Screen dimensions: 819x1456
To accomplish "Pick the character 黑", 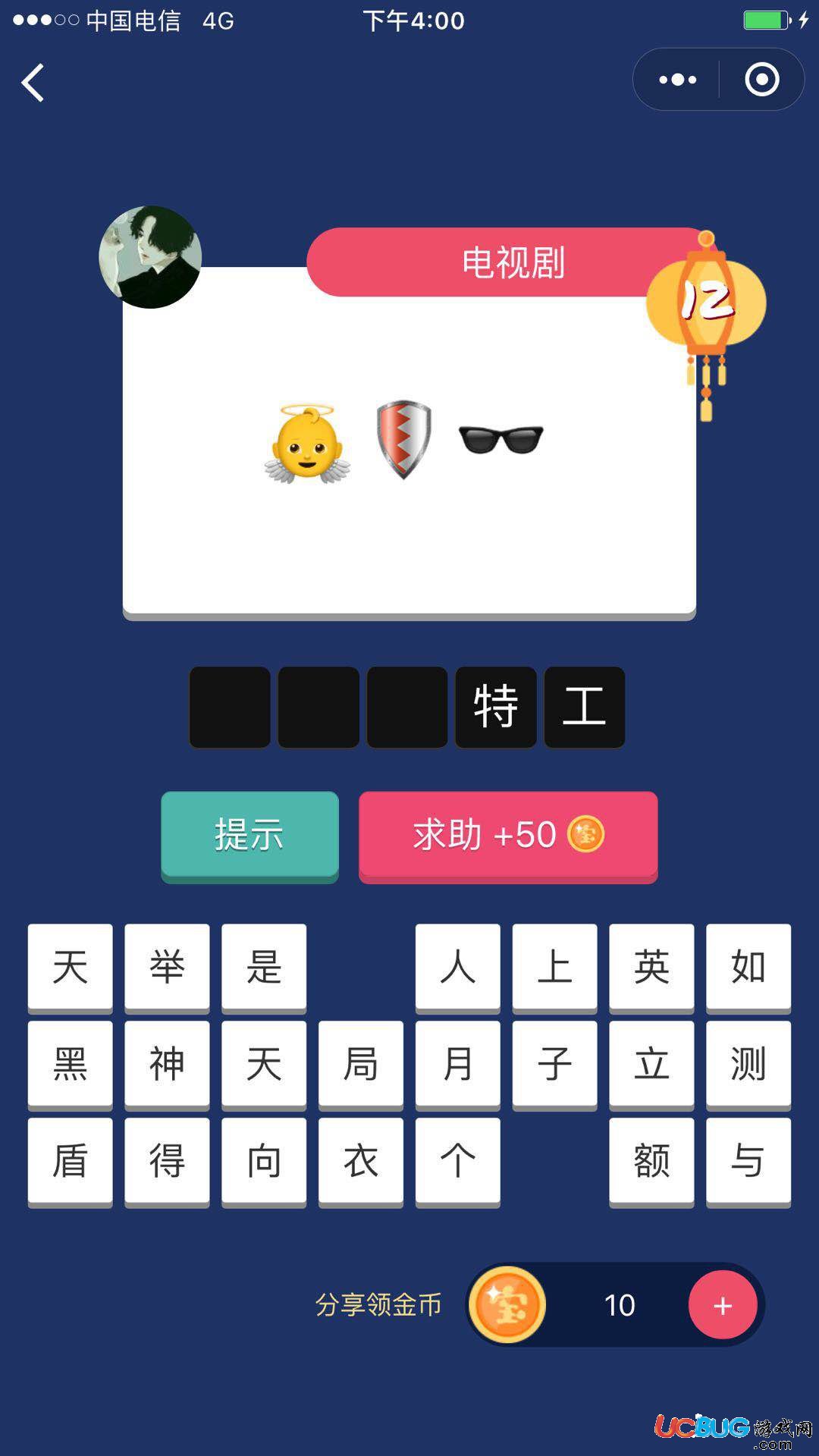I will (70, 1062).
